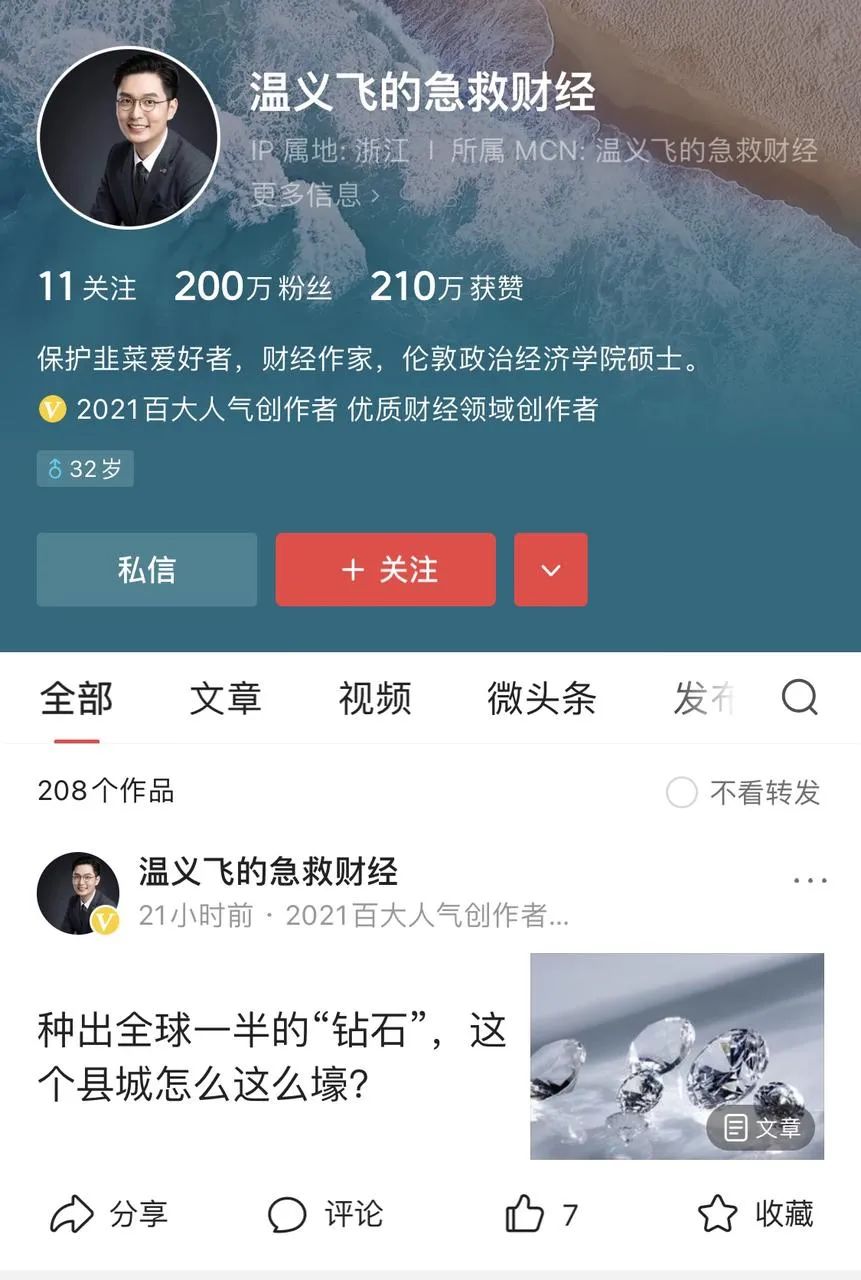Viewport: 861px width, 1280px height.
Task: Open comments on the diamond post
Action: (x=323, y=1216)
